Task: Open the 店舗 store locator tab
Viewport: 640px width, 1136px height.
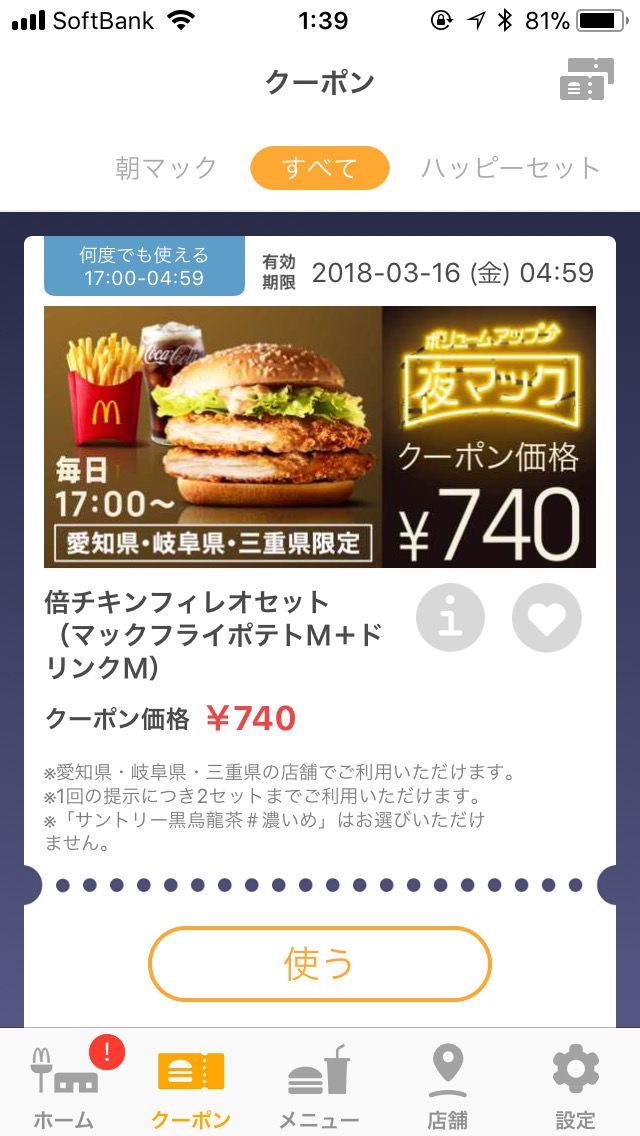Action: [x=447, y=1086]
